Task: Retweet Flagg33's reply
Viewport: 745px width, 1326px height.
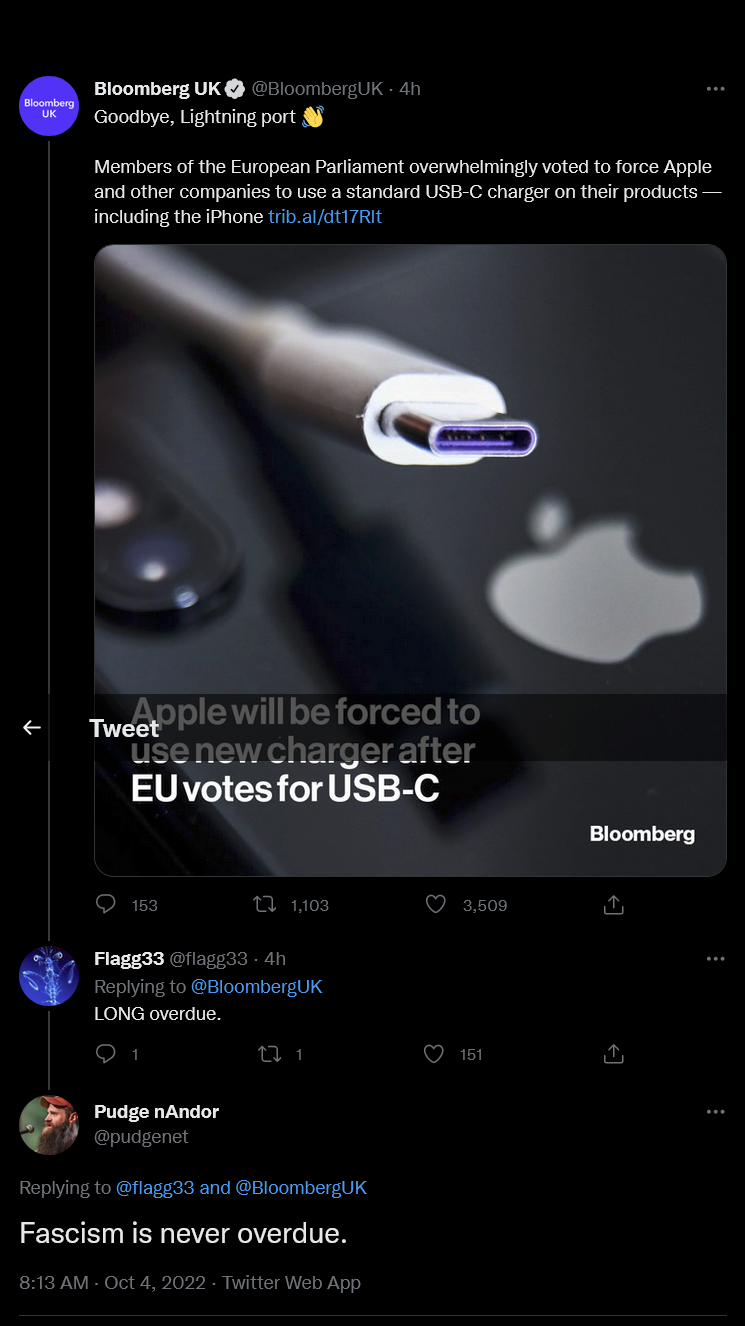Action: 269,1054
